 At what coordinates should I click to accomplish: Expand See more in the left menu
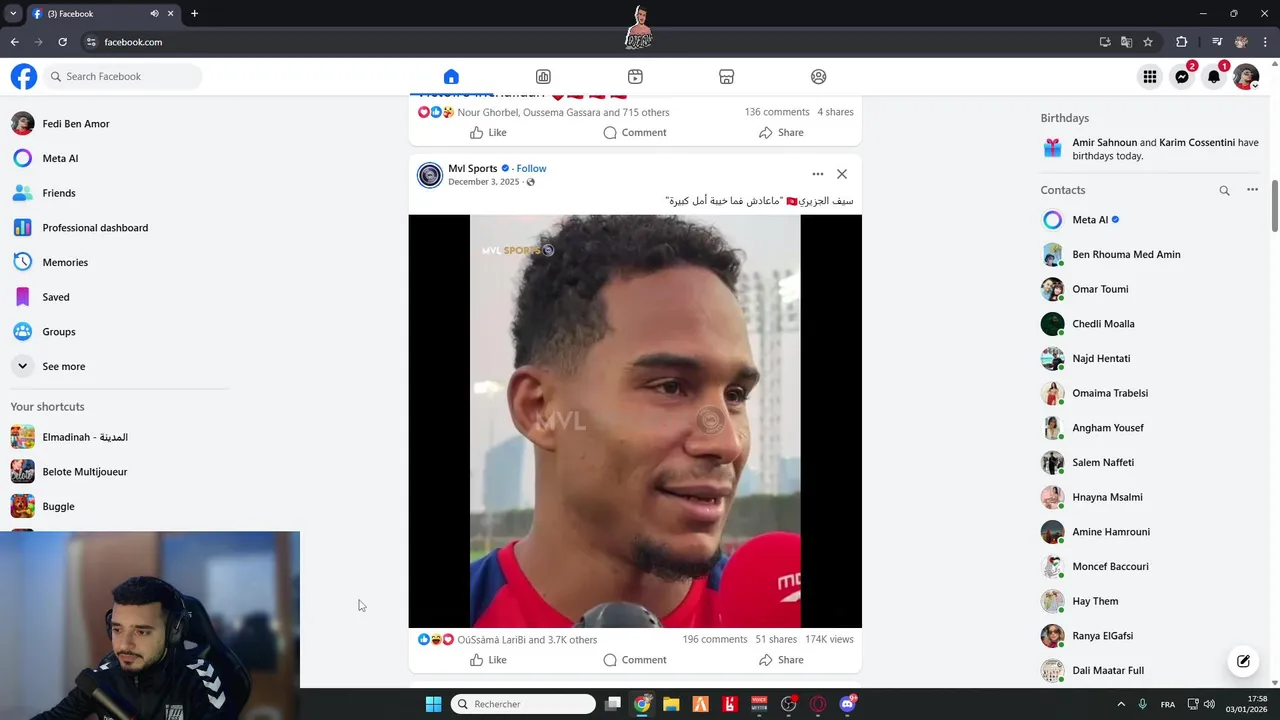click(63, 366)
